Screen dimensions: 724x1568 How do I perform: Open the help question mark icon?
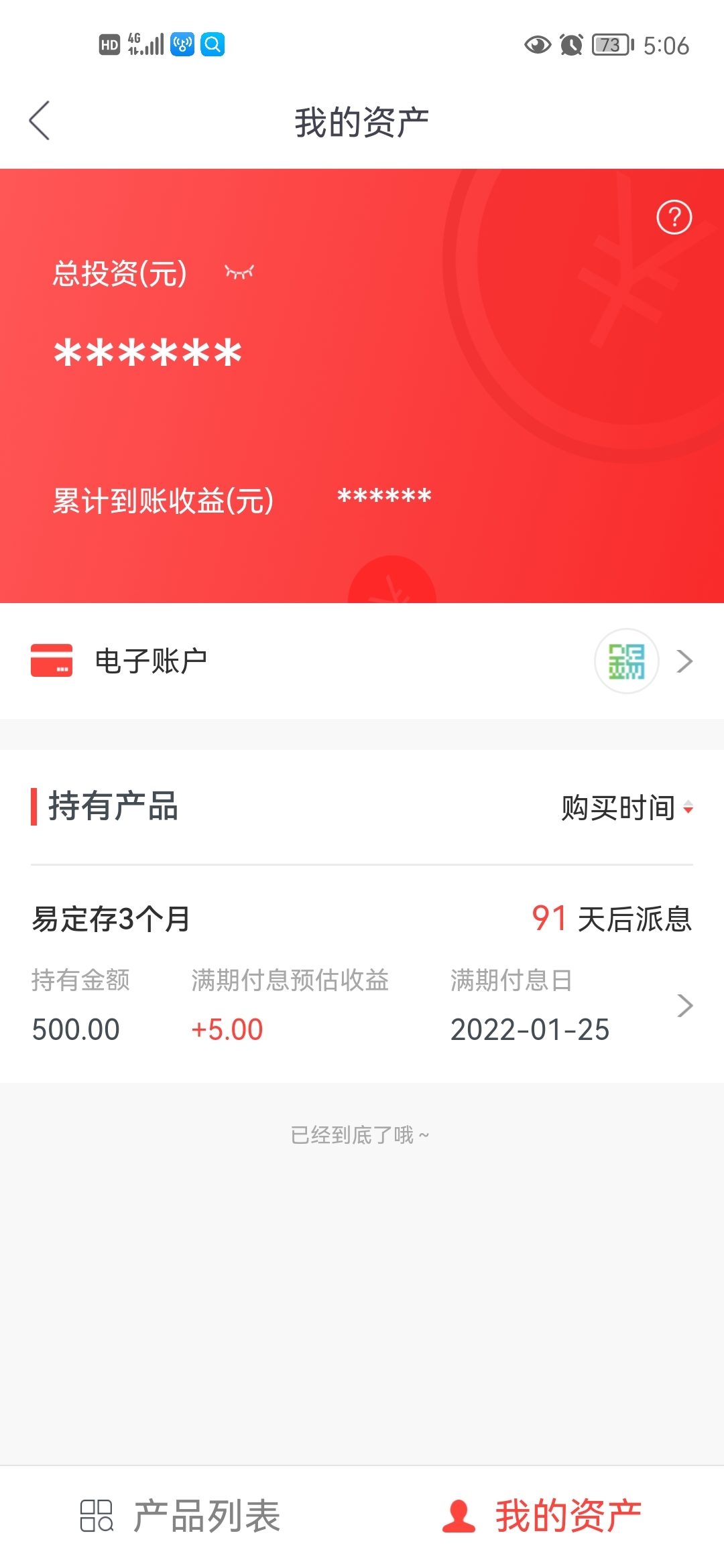674,217
